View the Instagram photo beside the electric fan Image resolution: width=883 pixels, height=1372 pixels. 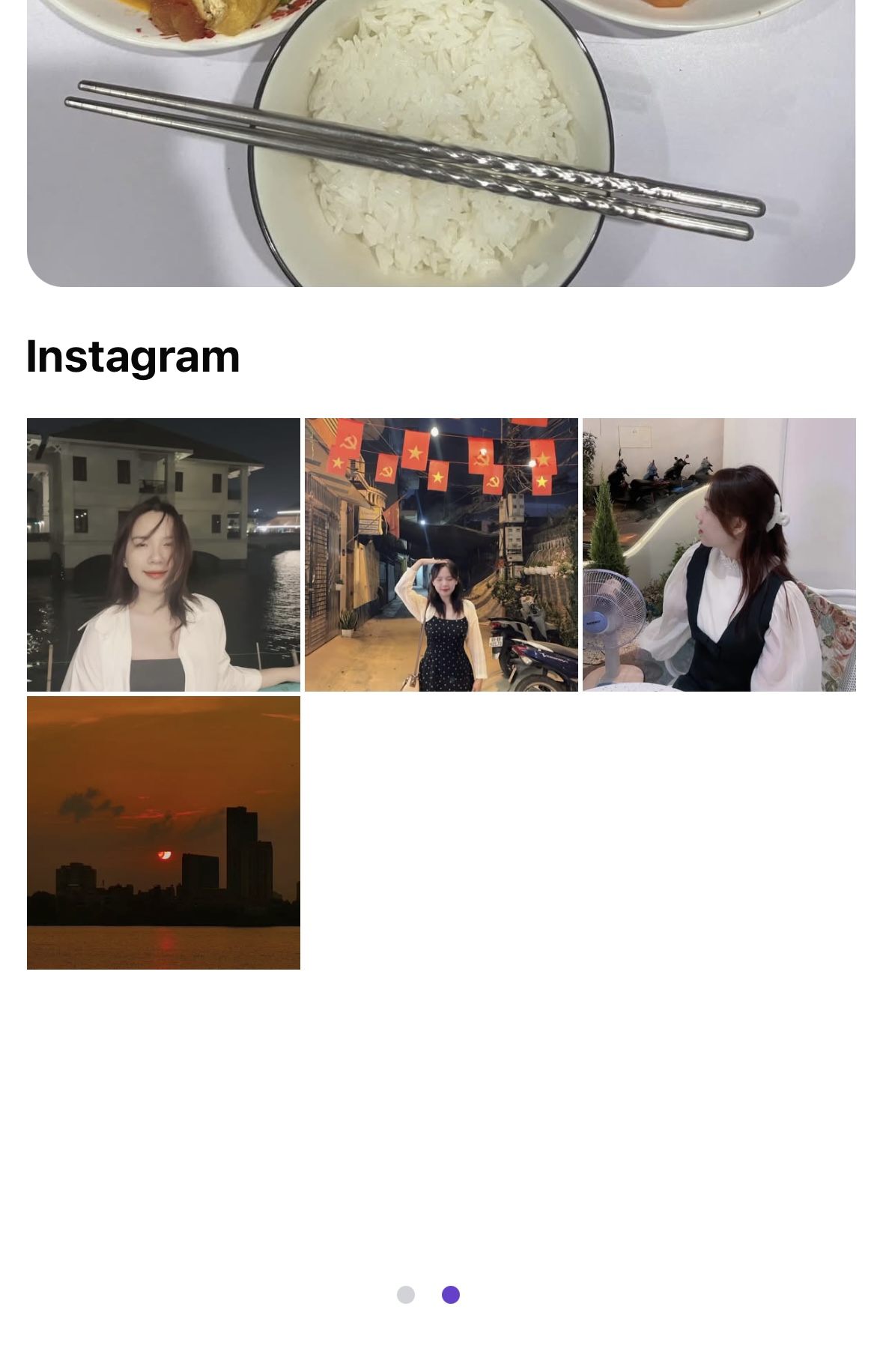pyautogui.click(x=719, y=554)
